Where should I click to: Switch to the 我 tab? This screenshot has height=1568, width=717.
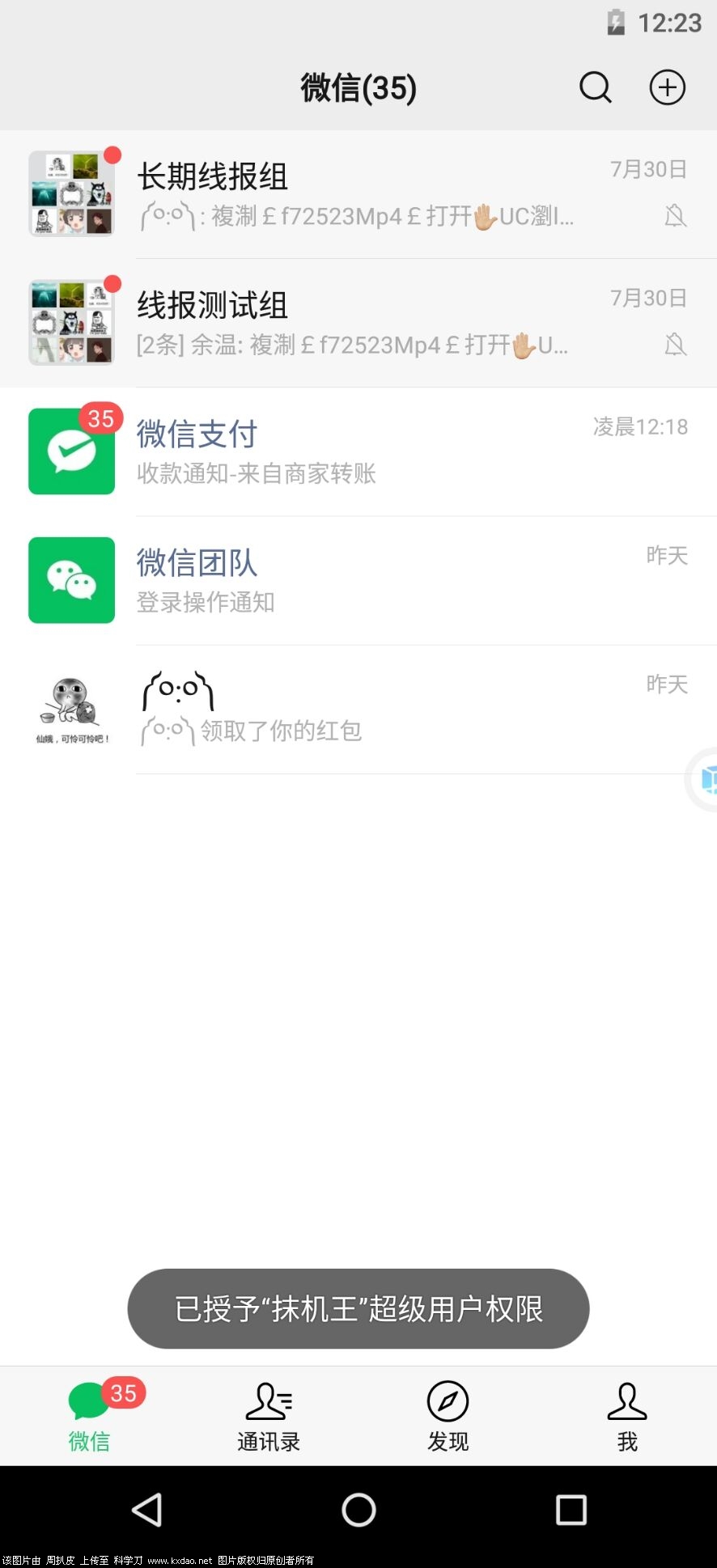click(x=627, y=1416)
